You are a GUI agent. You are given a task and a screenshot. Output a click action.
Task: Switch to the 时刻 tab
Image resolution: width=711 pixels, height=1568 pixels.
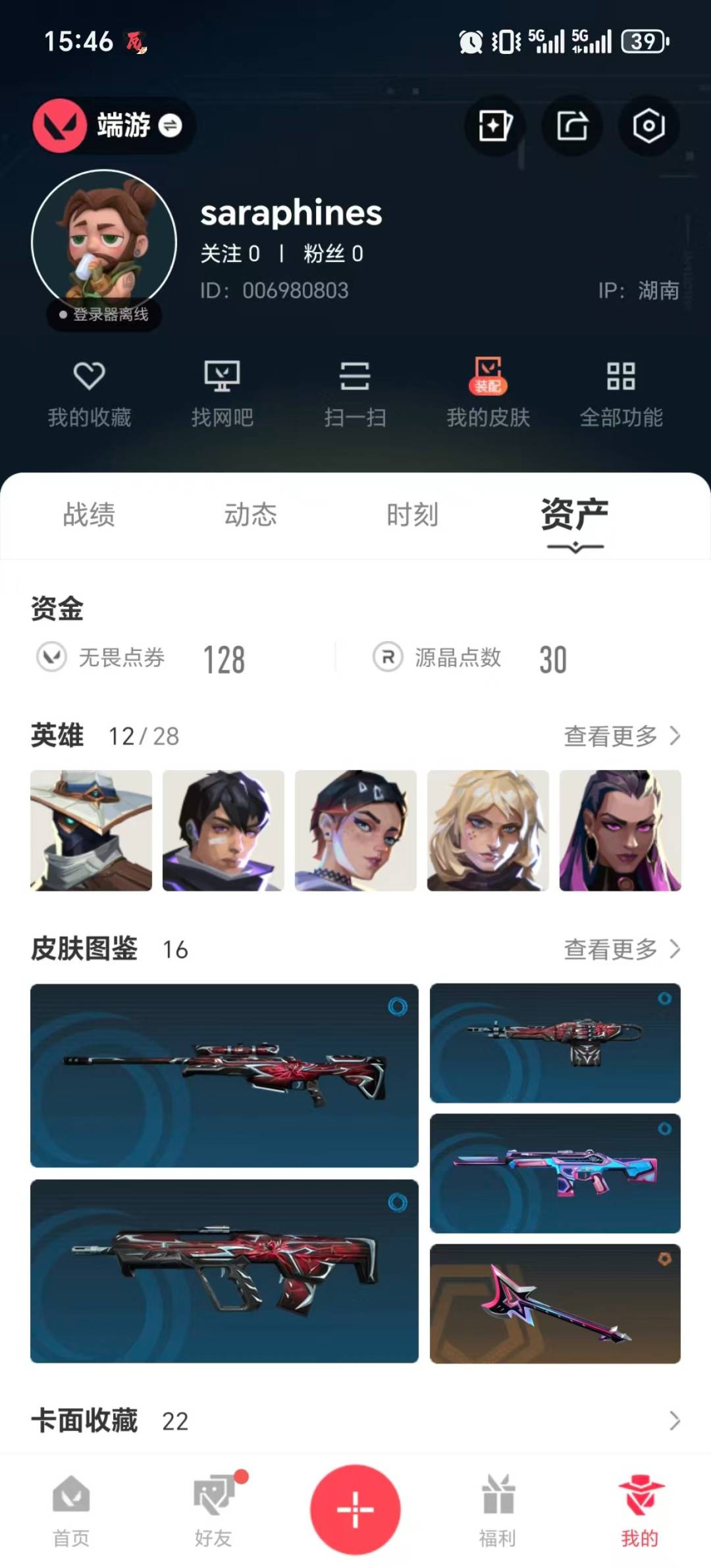click(412, 515)
